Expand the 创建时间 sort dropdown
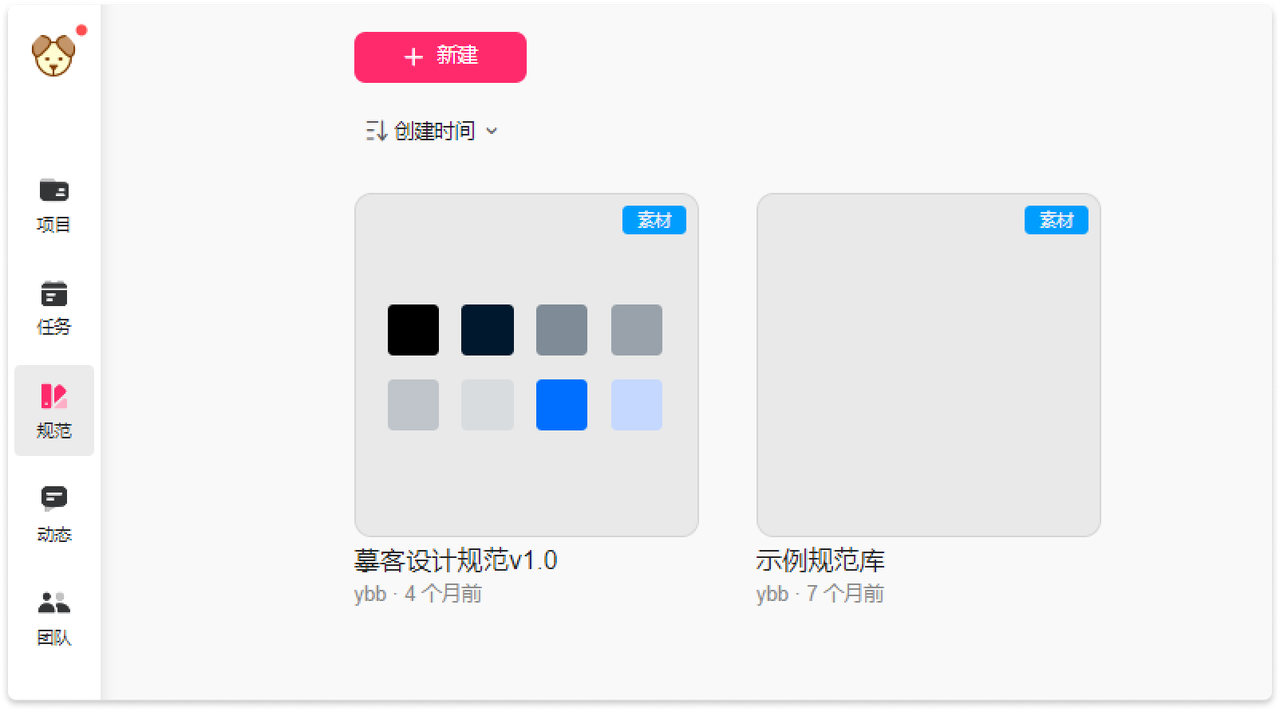1280x711 pixels. click(x=432, y=131)
